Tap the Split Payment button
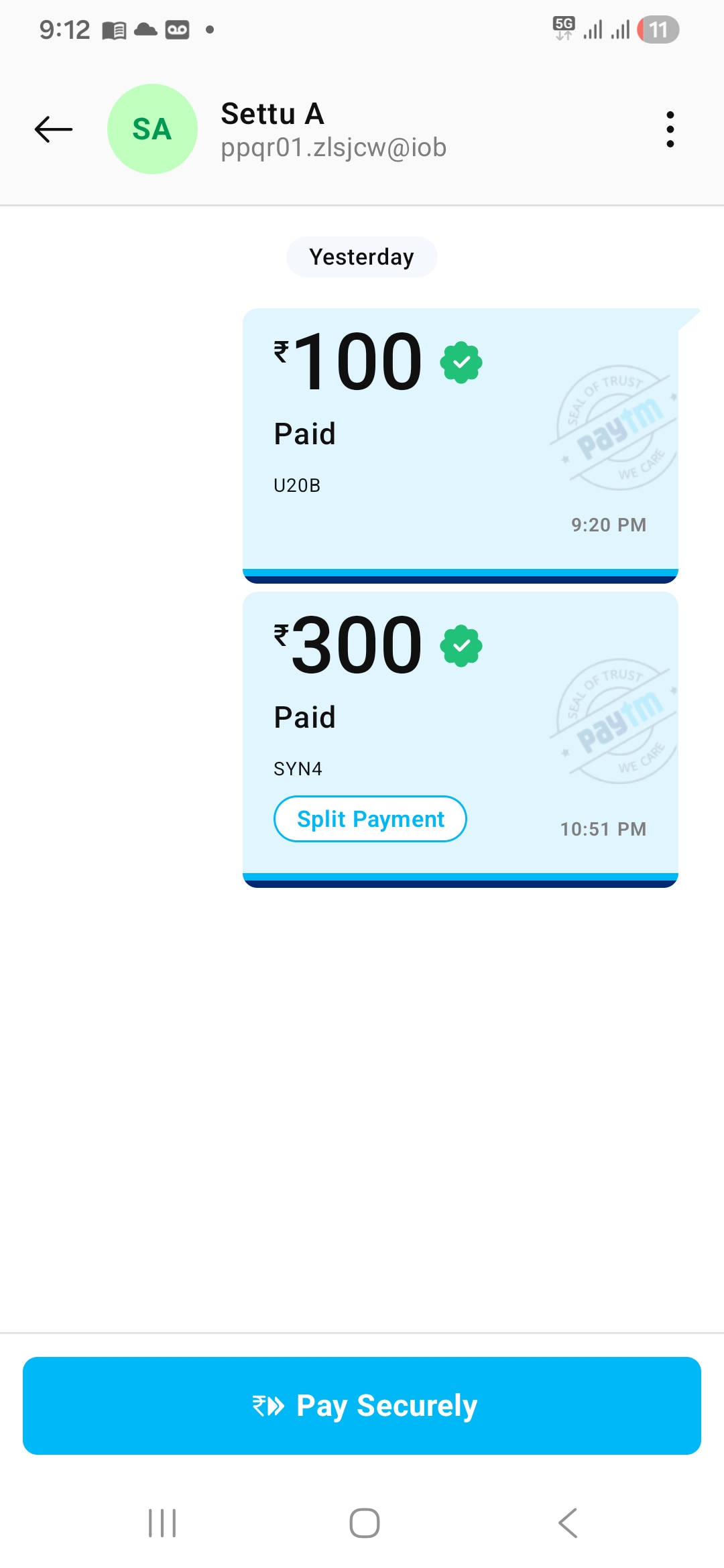The height and width of the screenshot is (1568, 724). tap(370, 819)
